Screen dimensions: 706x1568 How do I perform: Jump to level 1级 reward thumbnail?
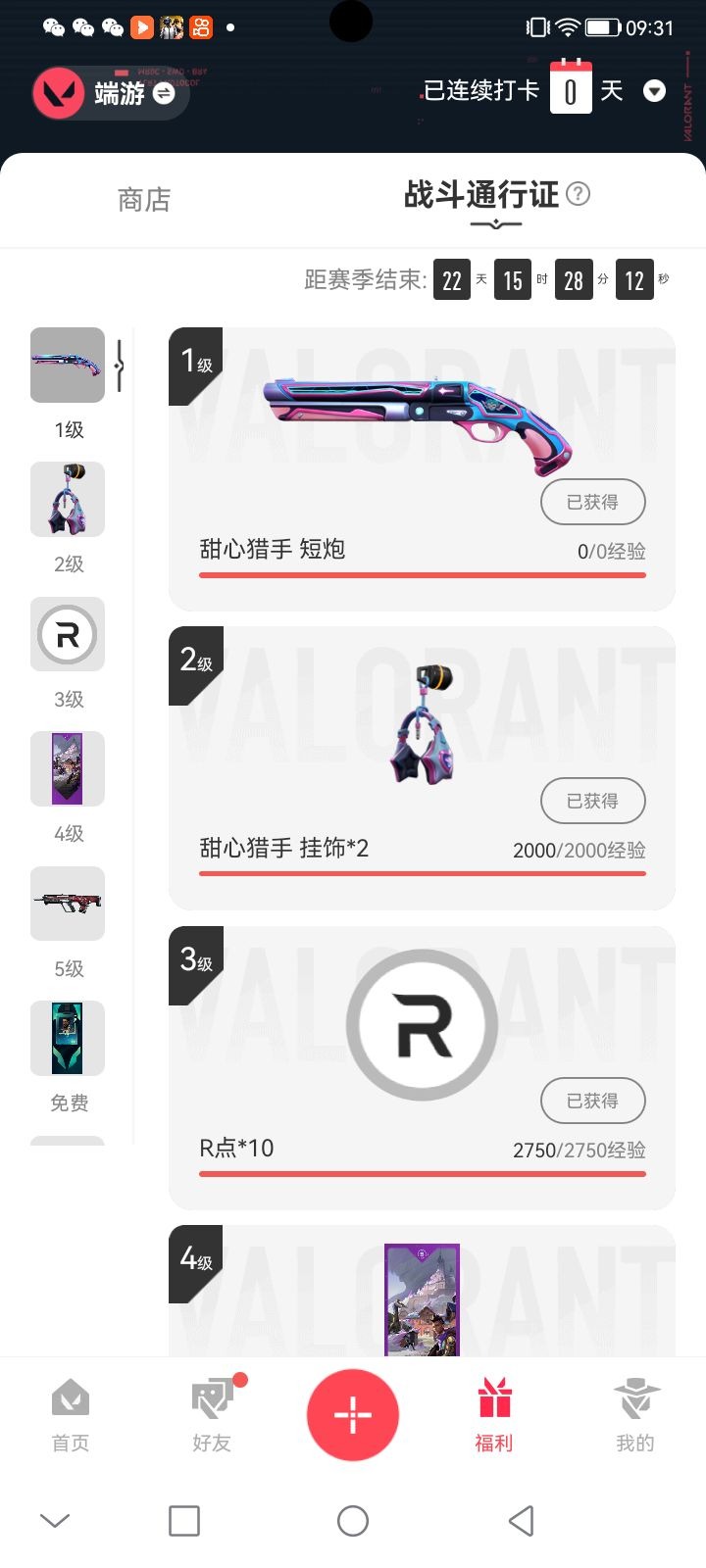(x=68, y=366)
